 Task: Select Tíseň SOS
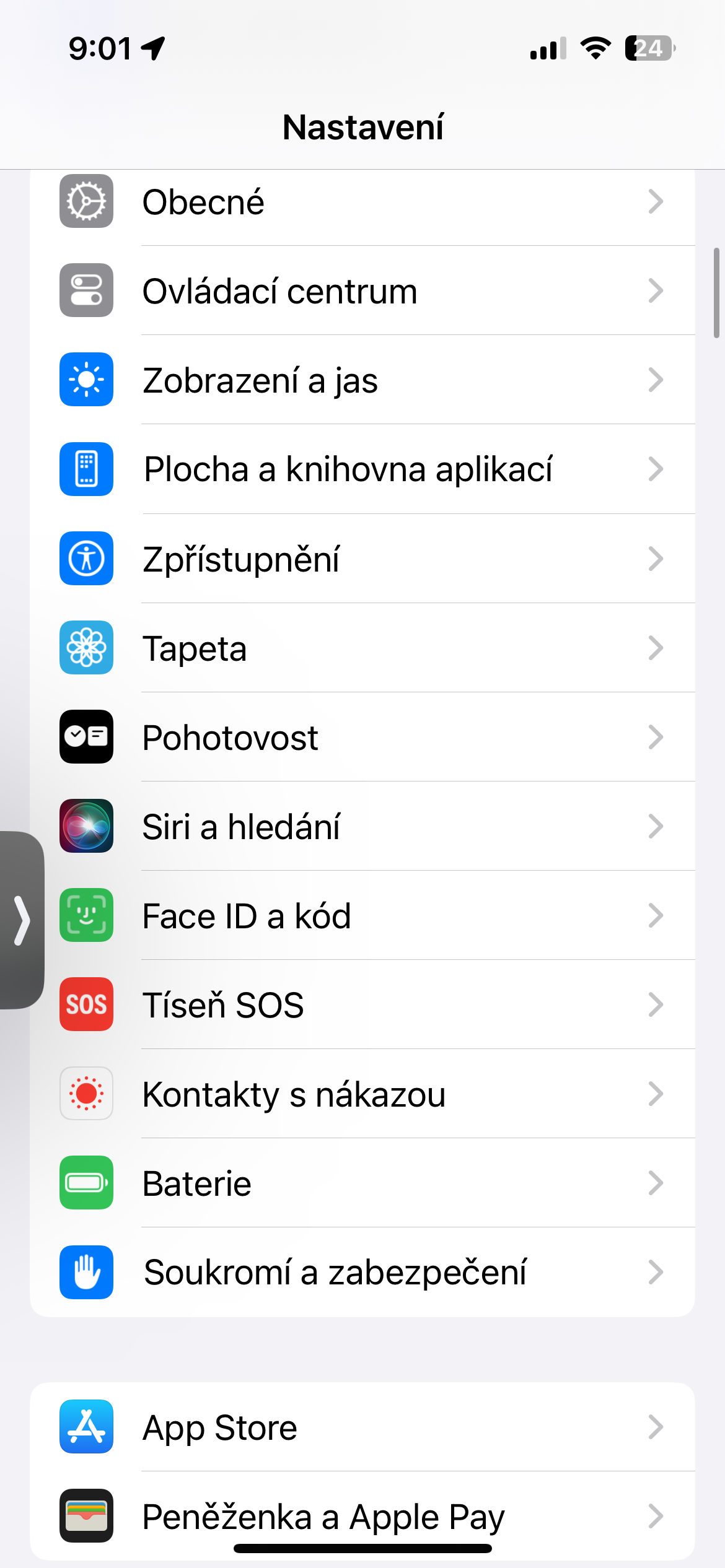tap(362, 1004)
